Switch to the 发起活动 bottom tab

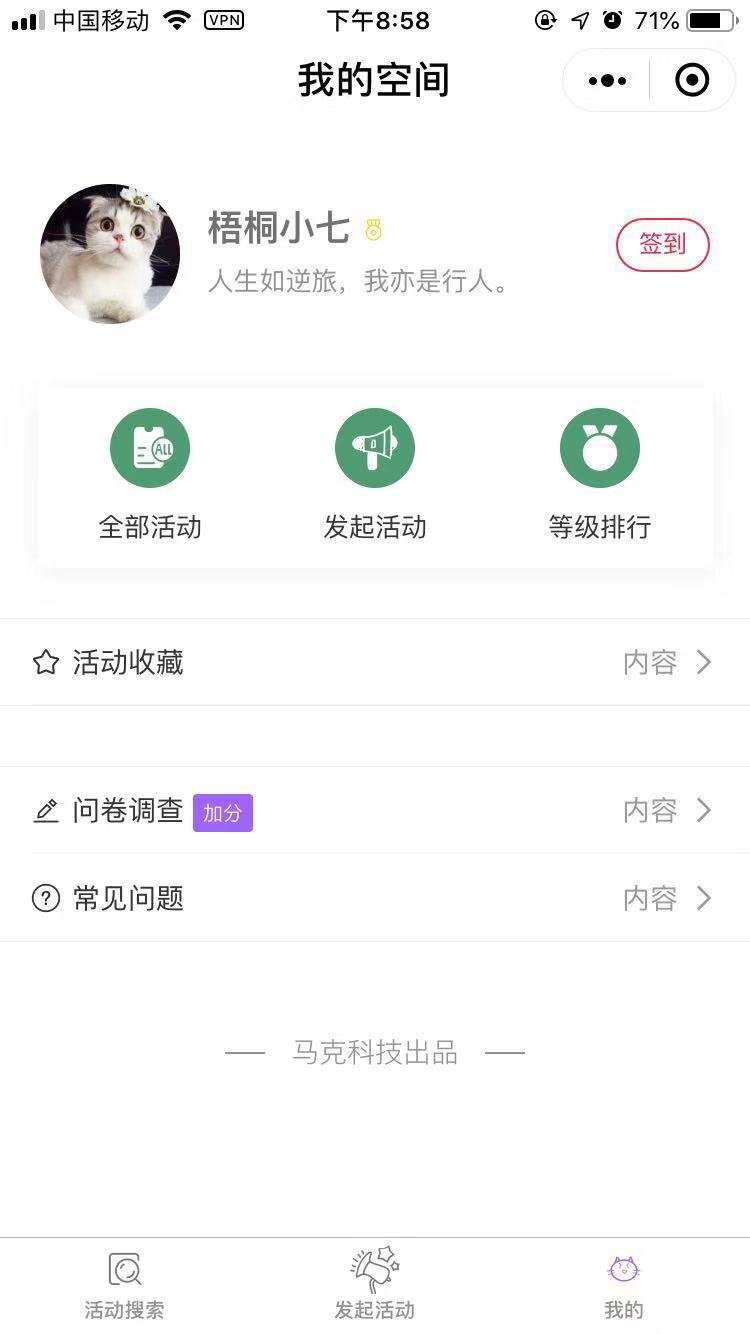(375, 1285)
